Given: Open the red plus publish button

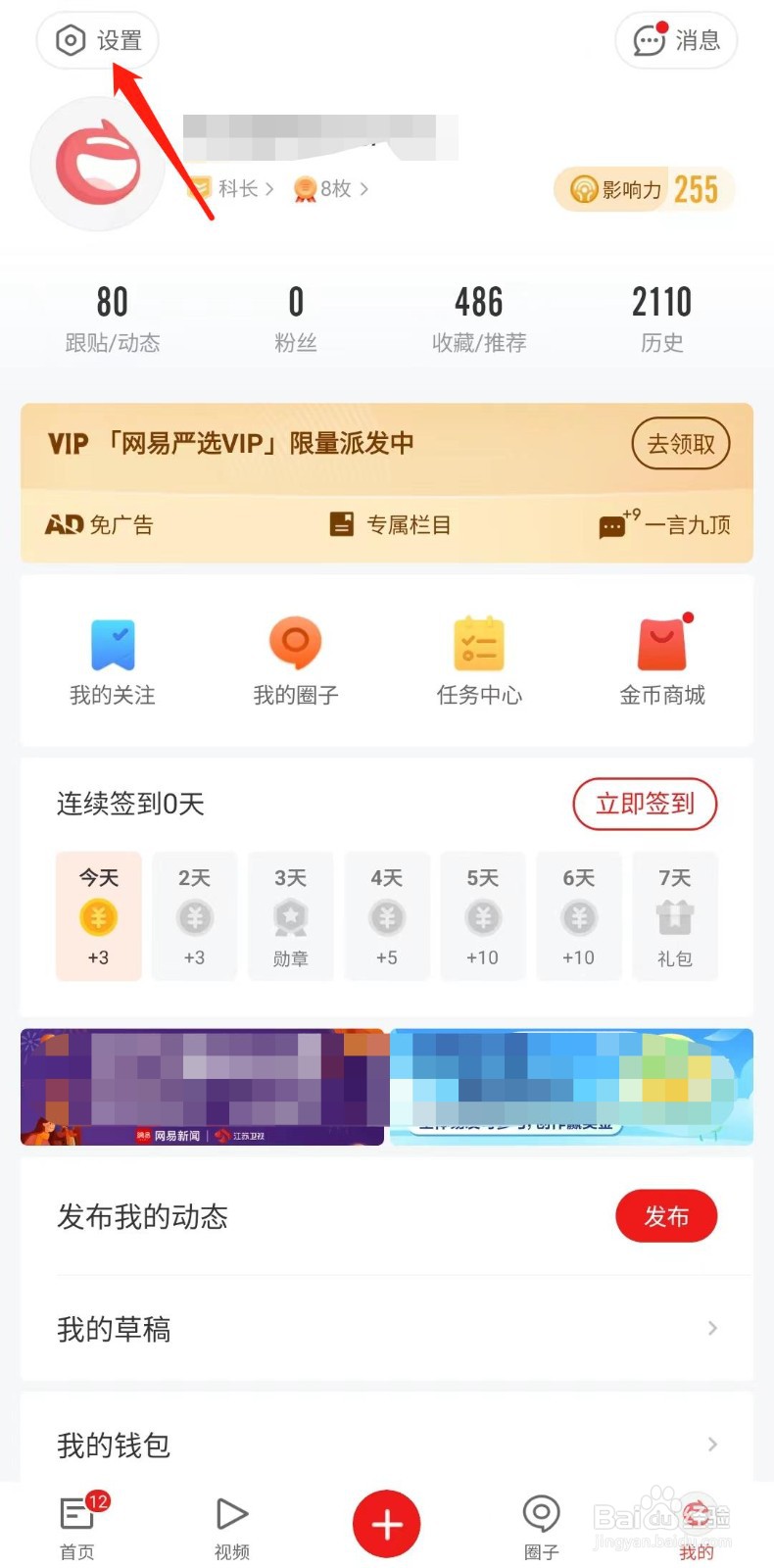Looking at the screenshot, I should click(386, 1523).
